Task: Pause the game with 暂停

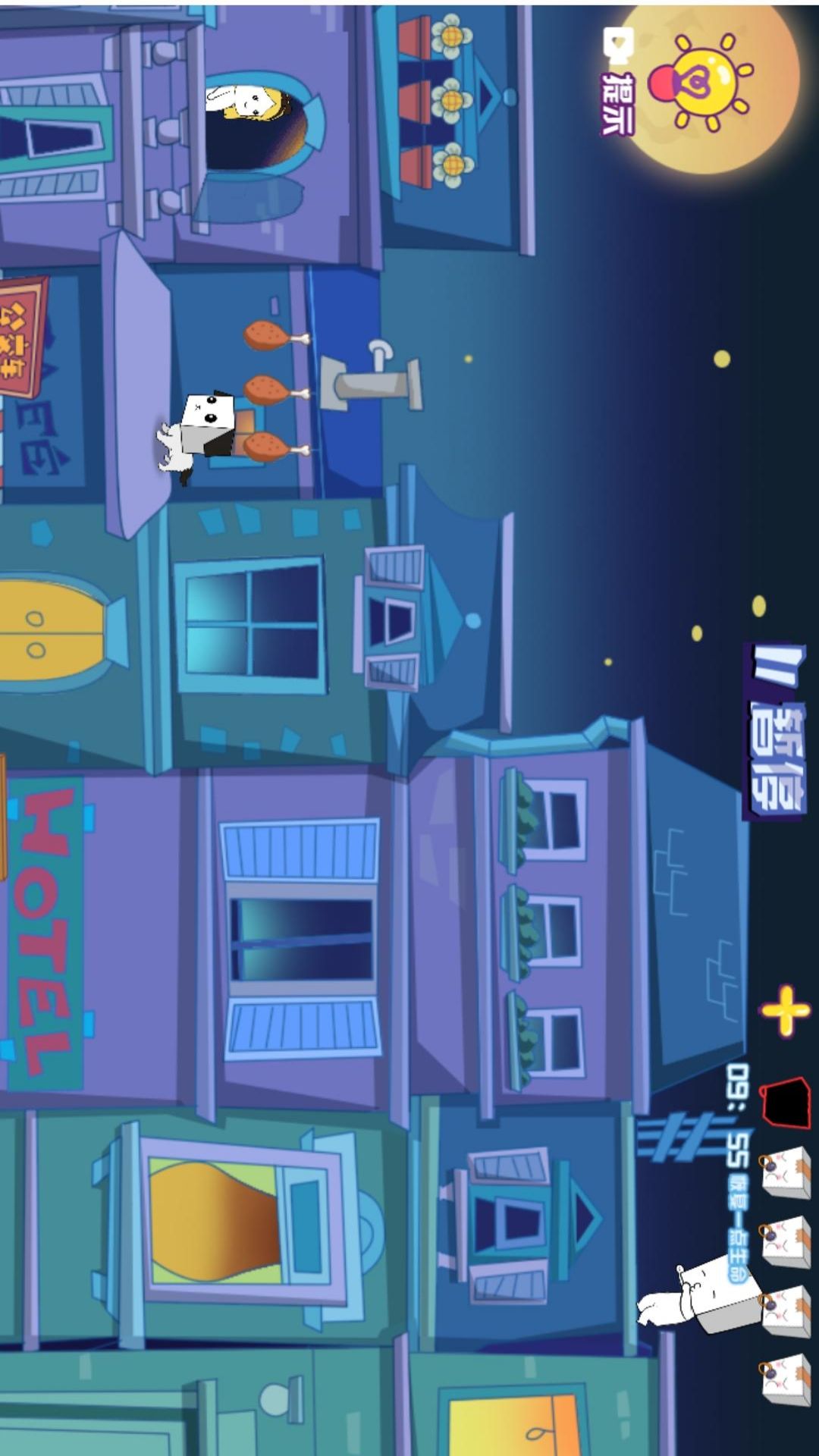Action: (x=774, y=732)
